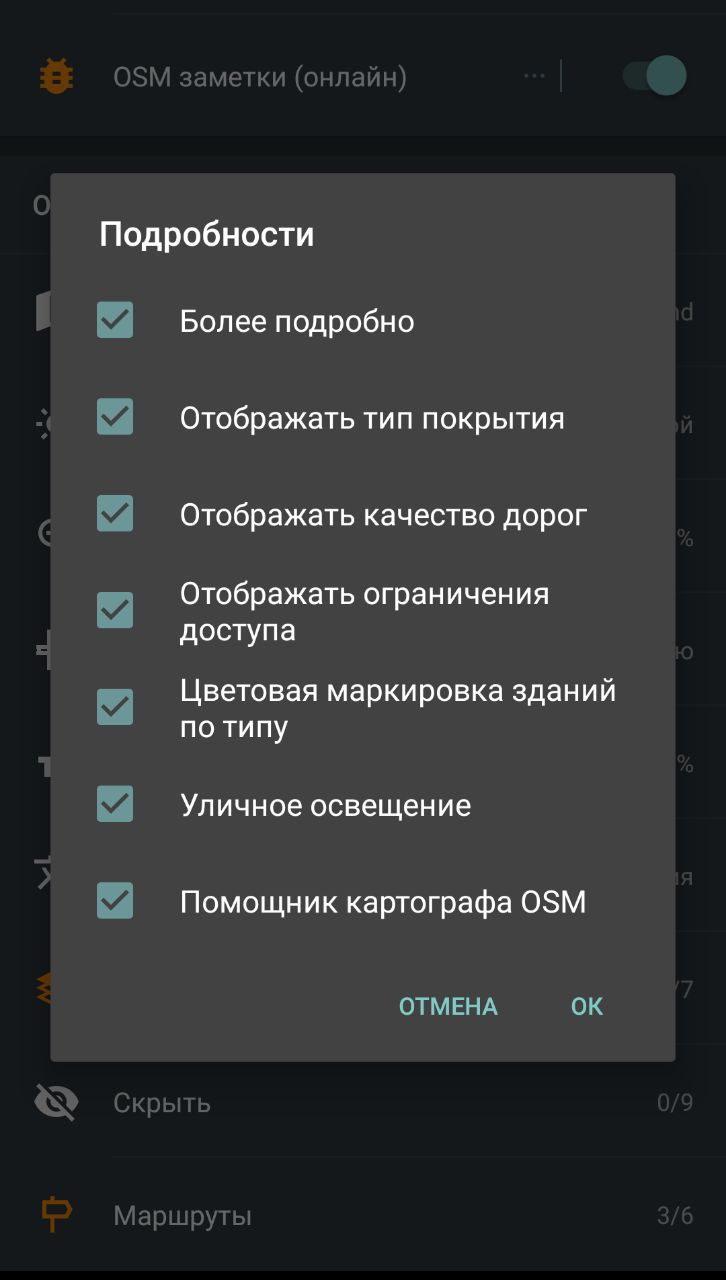The image size is (726, 1280).
Task: Tap ОТМЕНА to cancel dialog
Action: pyautogui.click(x=448, y=1006)
